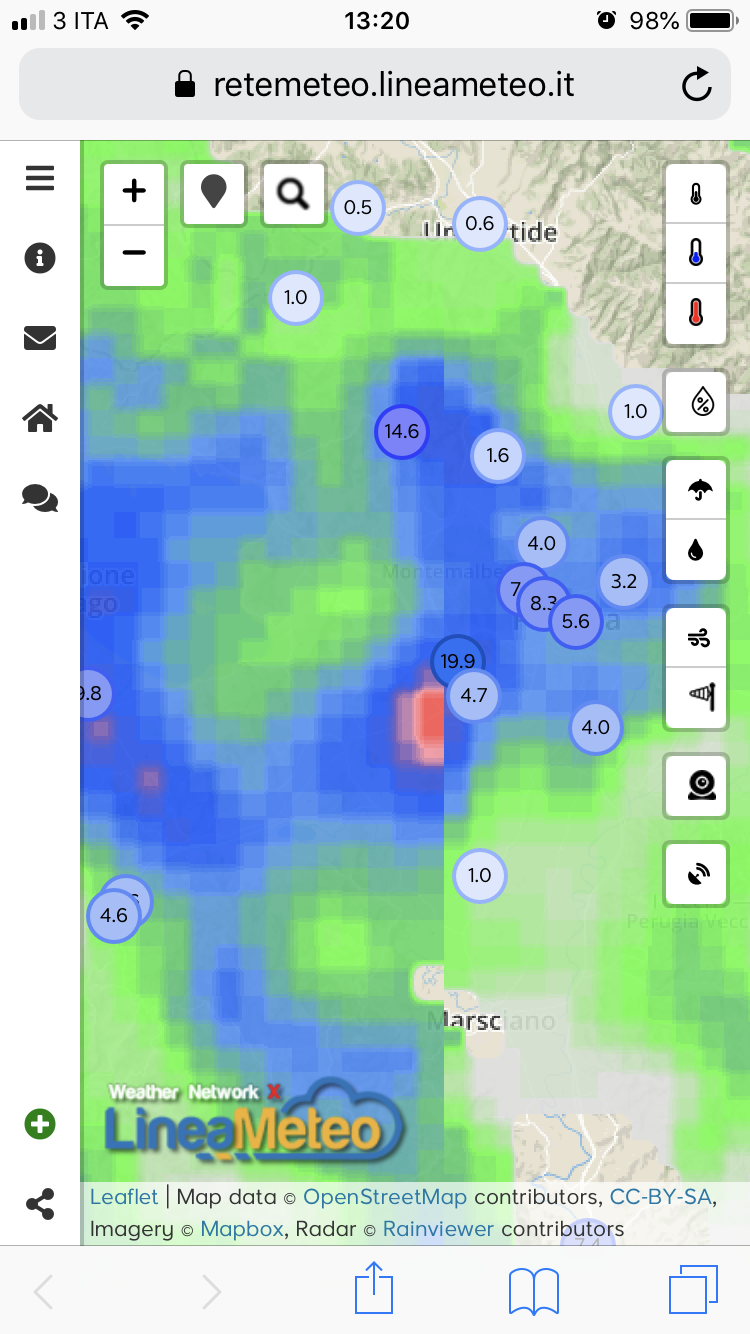Open the share icon in sidebar
Viewport: 750px width, 1334px height.
(x=40, y=1204)
